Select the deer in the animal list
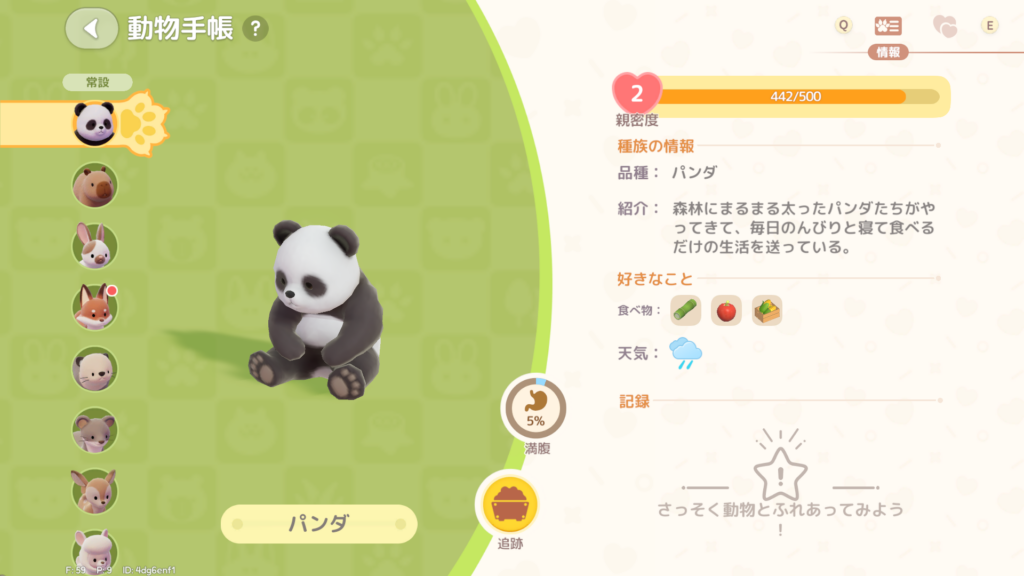 tap(95, 491)
